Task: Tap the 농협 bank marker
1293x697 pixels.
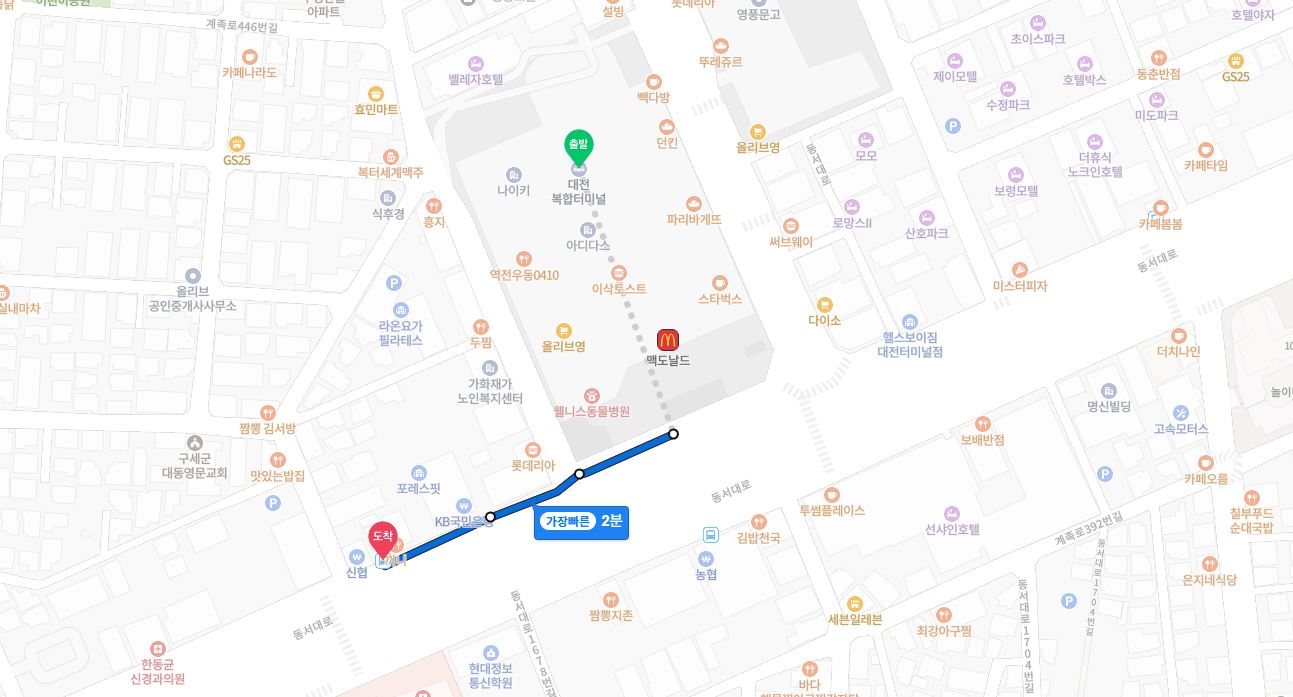Action: [706, 558]
